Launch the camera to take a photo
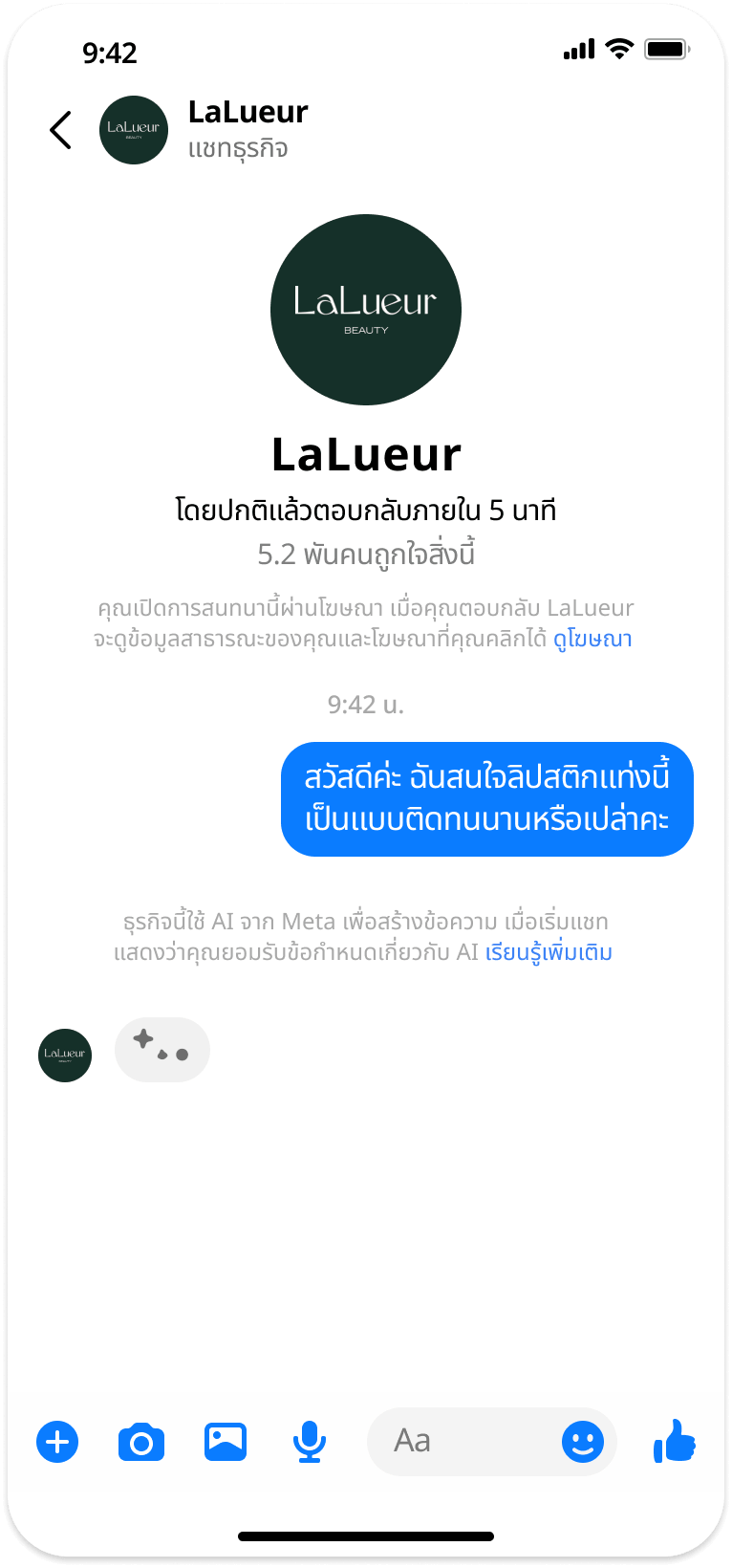Viewport: 732px width, 1568px height. pyautogui.click(x=141, y=1442)
